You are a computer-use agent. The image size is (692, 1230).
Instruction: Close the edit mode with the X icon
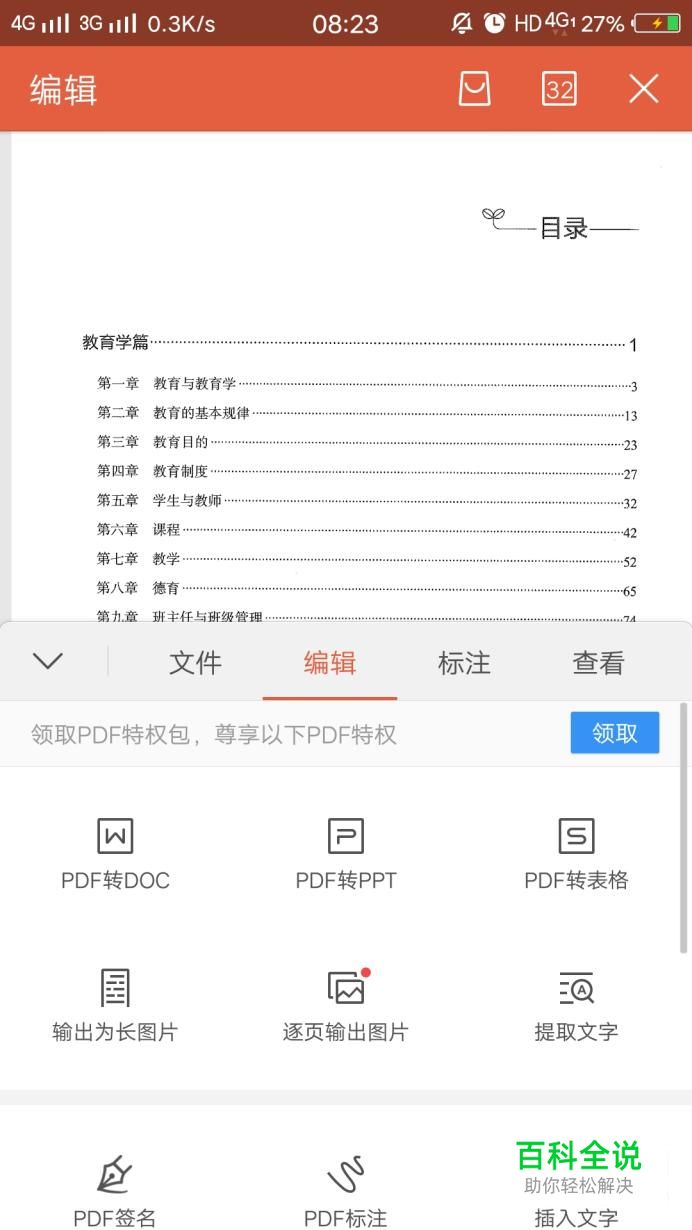pyautogui.click(x=644, y=89)
